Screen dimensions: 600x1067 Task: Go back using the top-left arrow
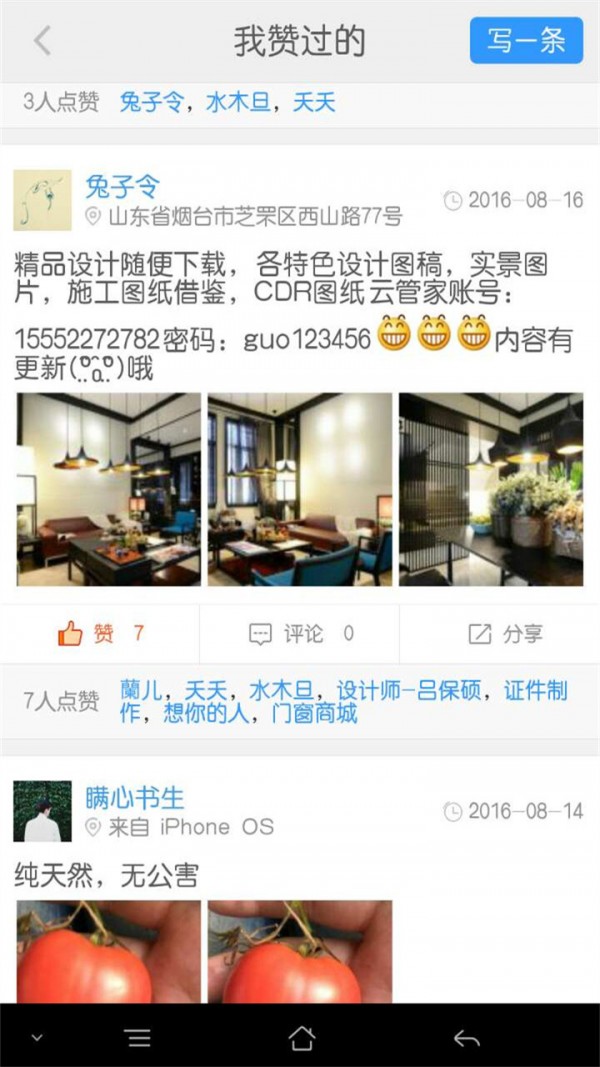point(41,41)
